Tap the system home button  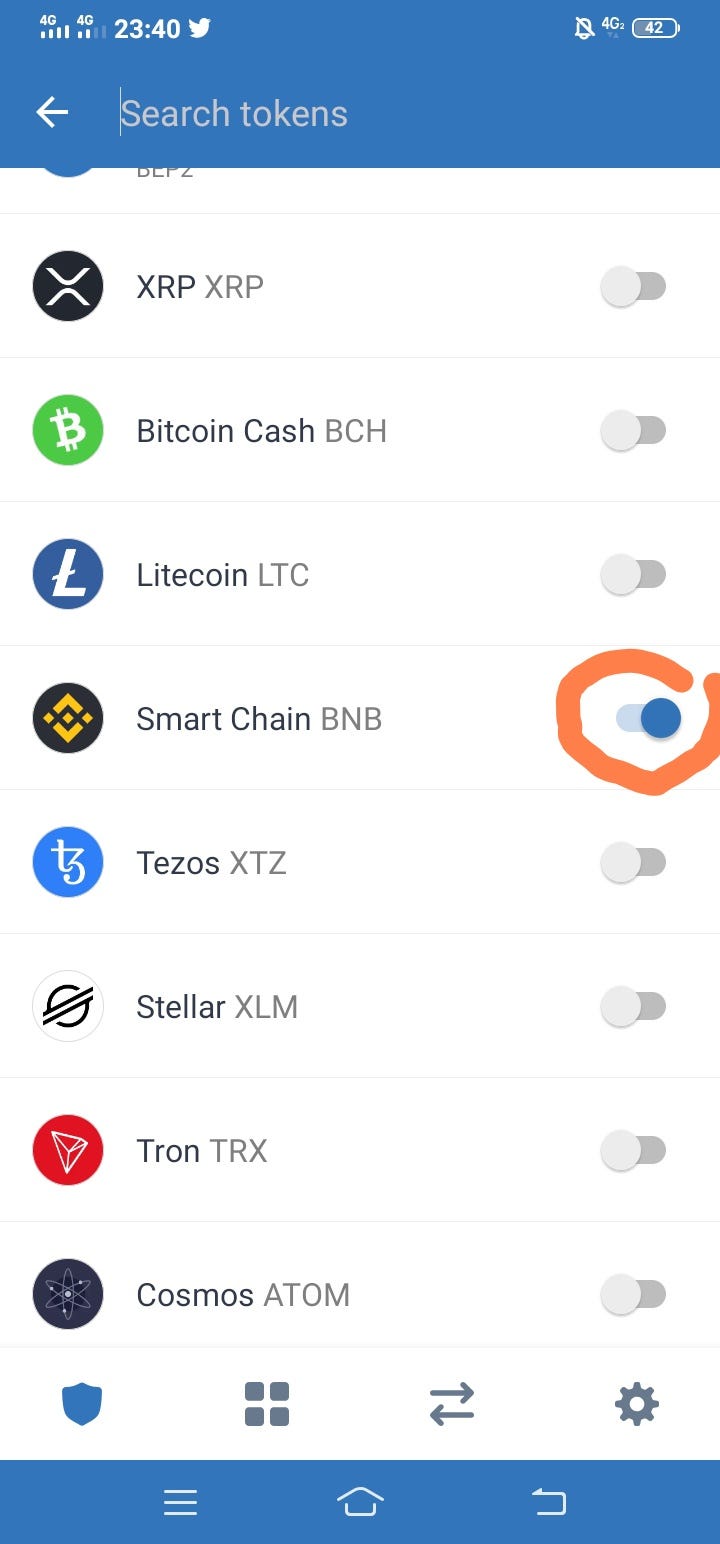(361, 1501)
